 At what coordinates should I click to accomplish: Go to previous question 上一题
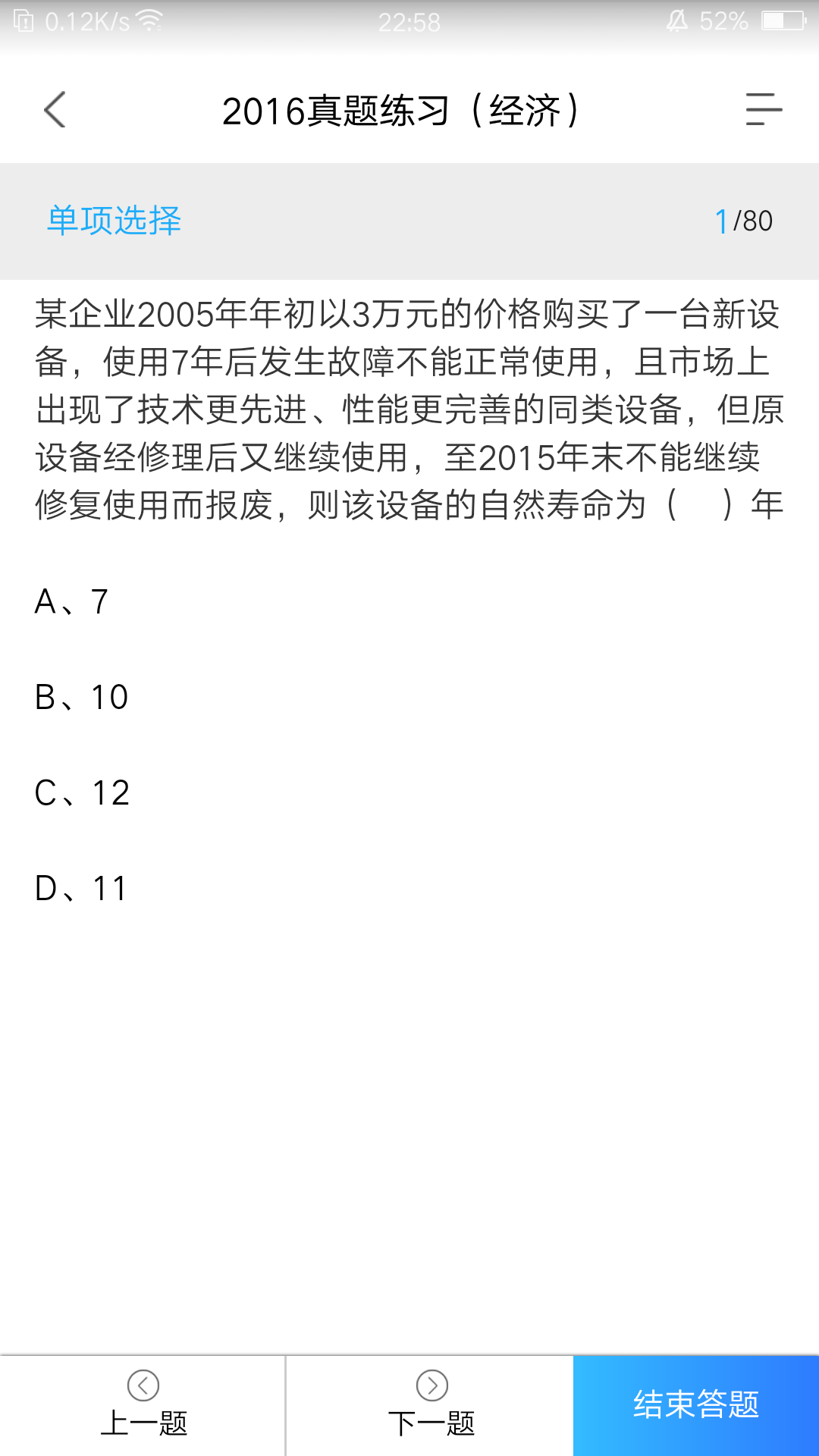point(143,1404)
